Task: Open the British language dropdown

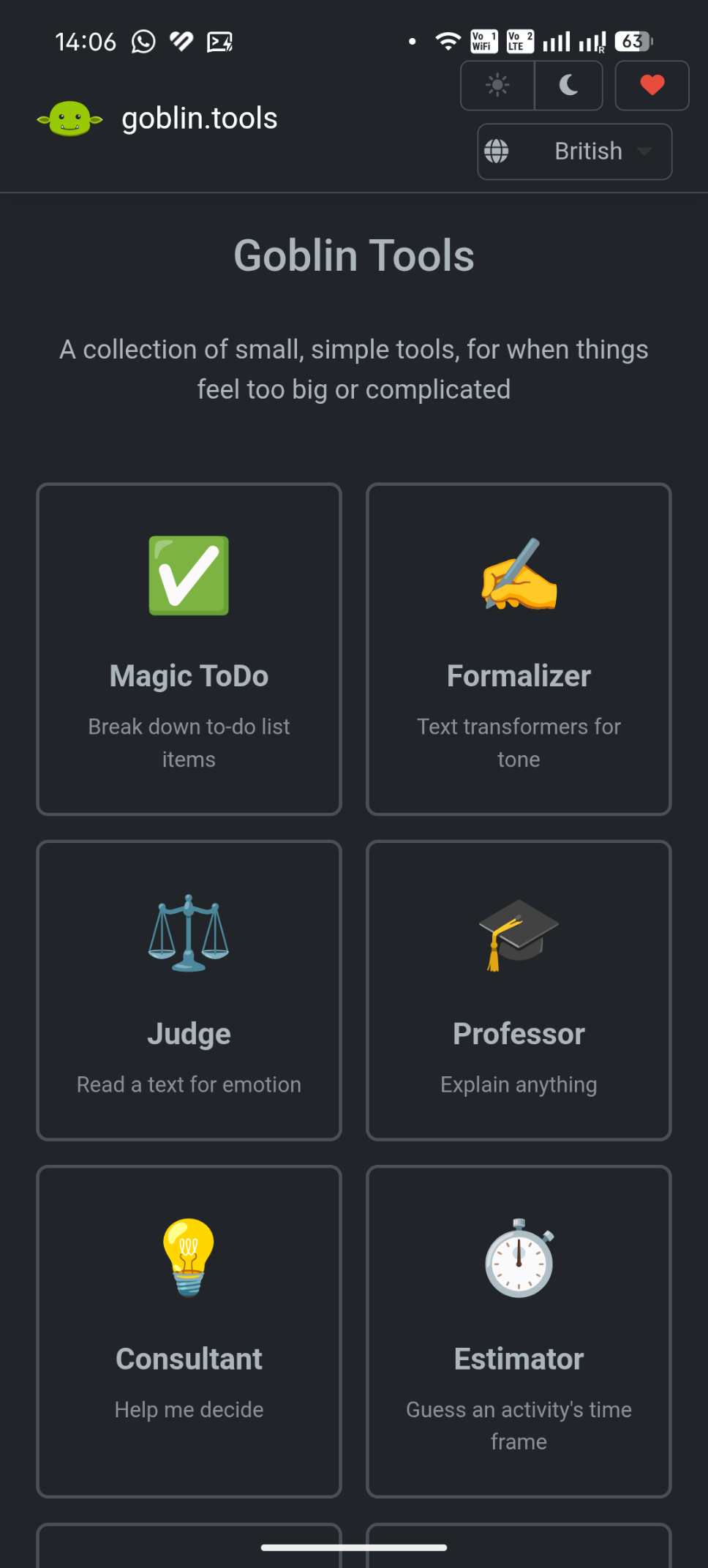Action: point(575,151)
